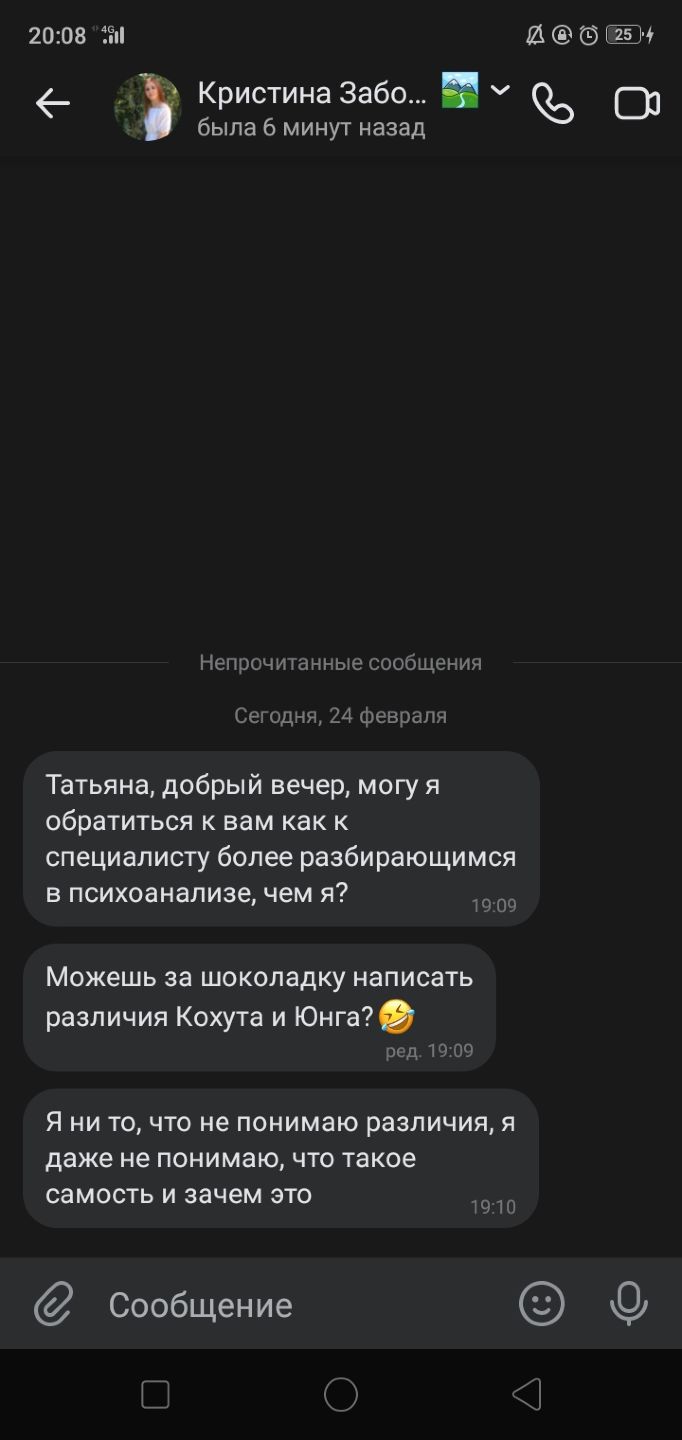Open Кристина's profile photo
Image resolution: width=682 pixels, height=1440 pixels.
147,106
